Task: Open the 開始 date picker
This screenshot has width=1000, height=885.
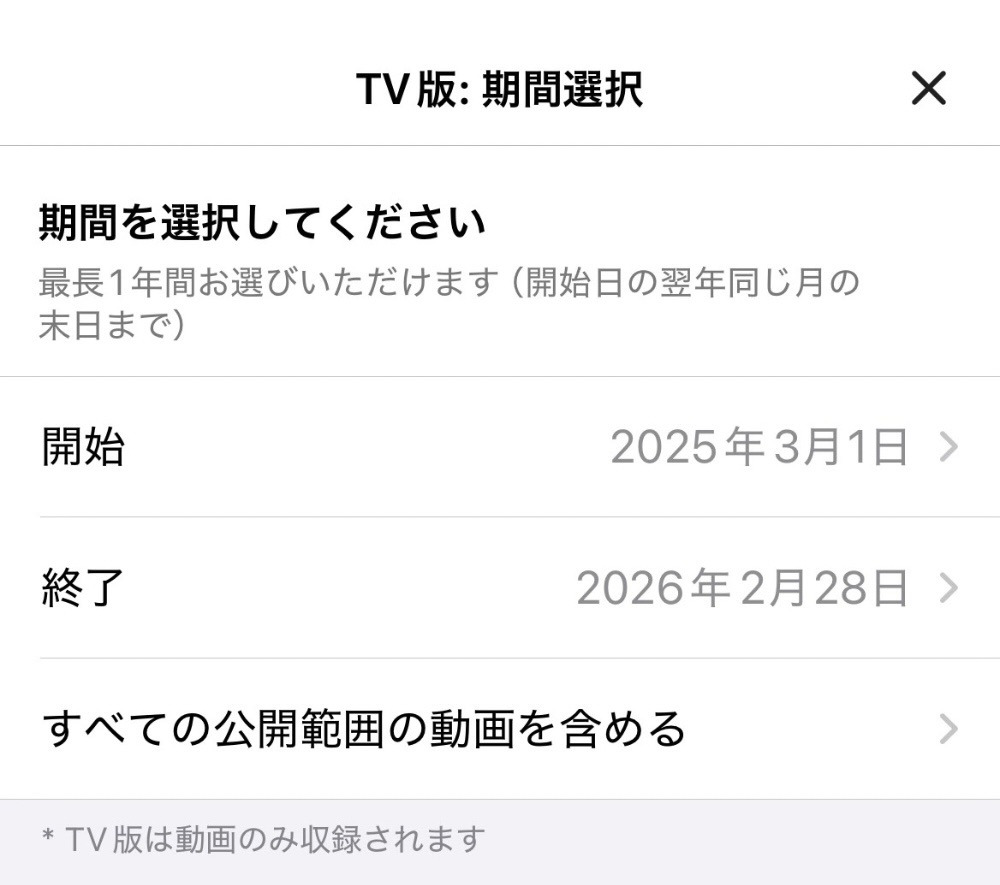Action: point(500,447)
